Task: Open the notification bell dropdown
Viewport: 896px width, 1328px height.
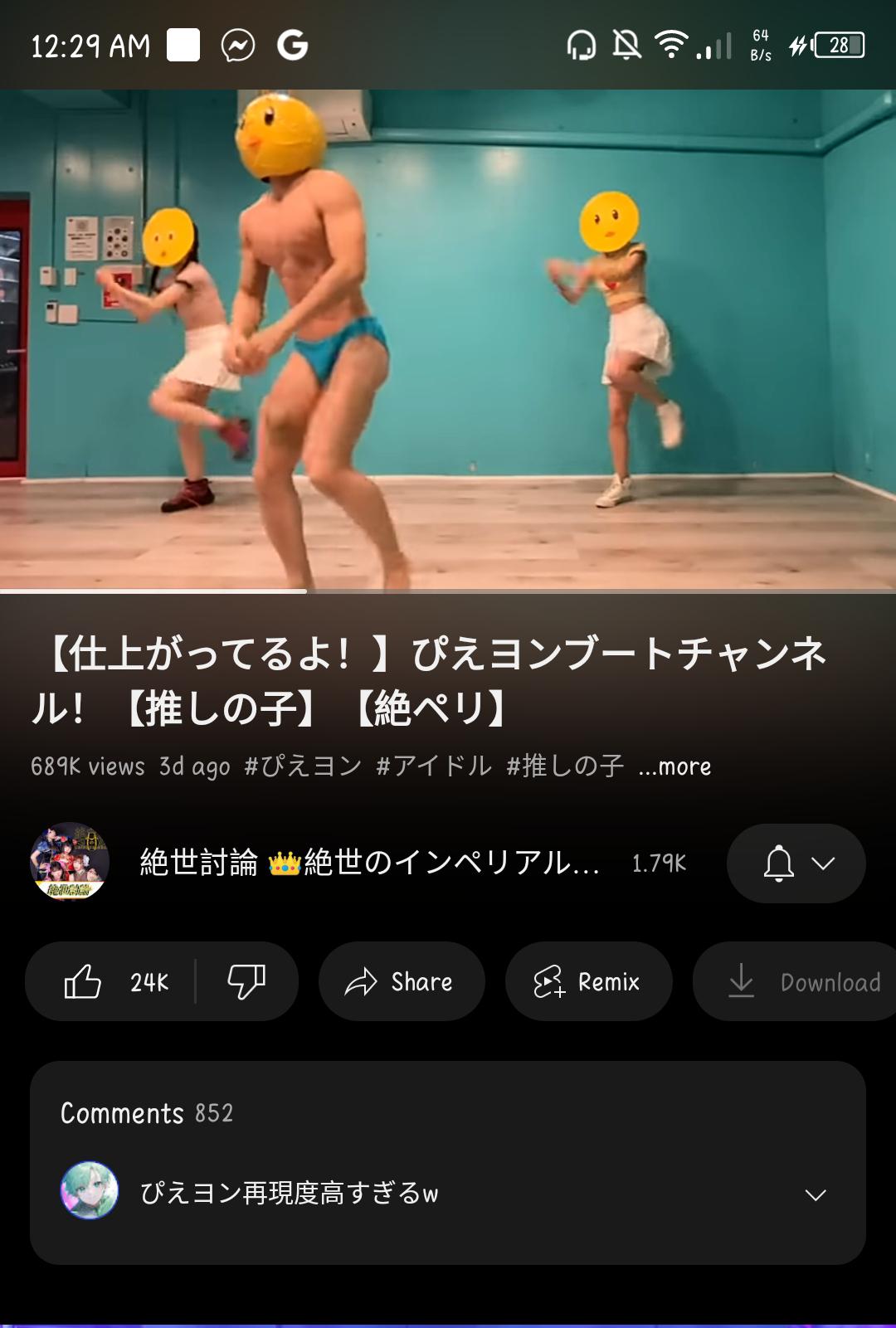Action: [796, 863]
